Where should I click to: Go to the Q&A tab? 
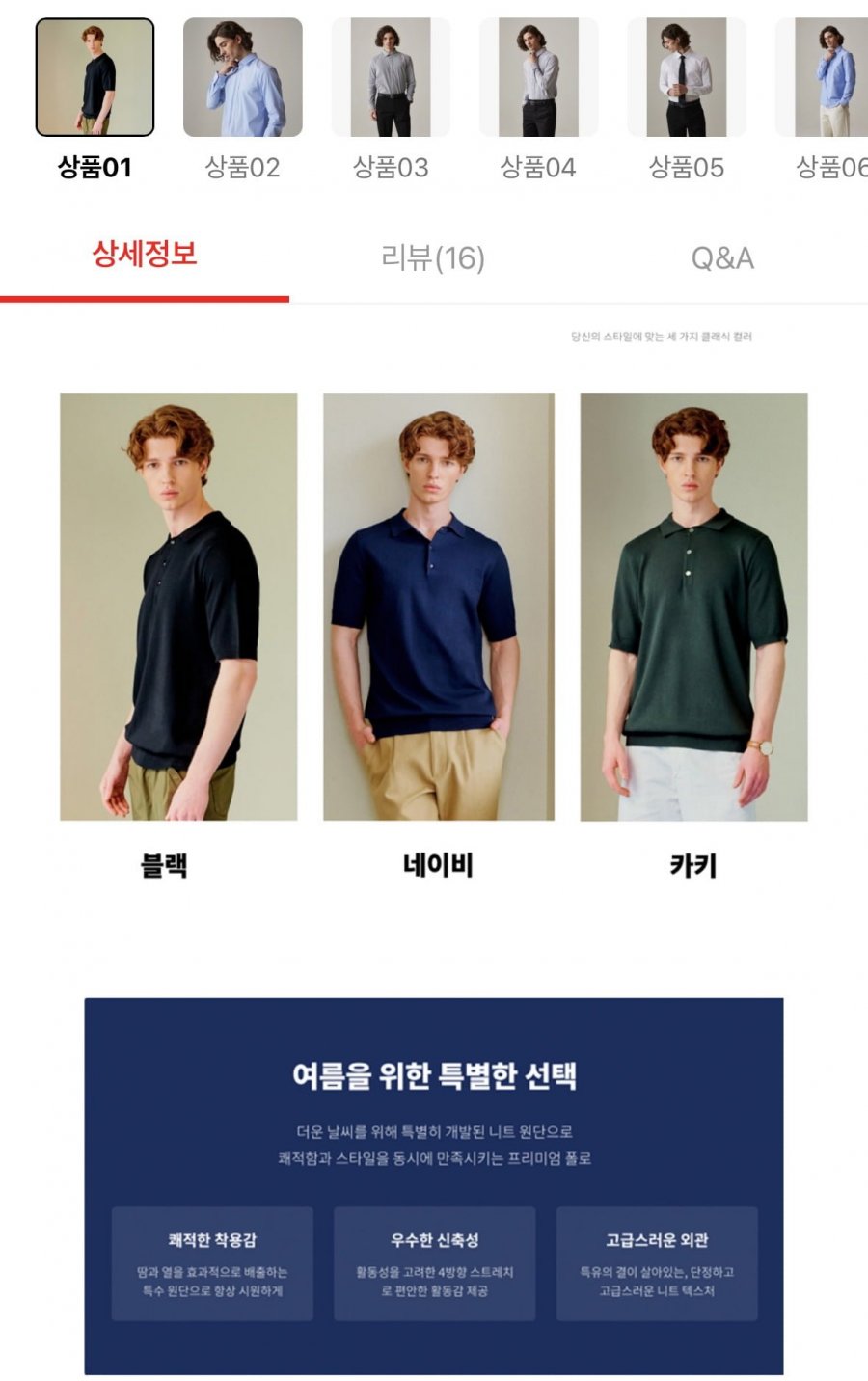click(x=722, y=257)
